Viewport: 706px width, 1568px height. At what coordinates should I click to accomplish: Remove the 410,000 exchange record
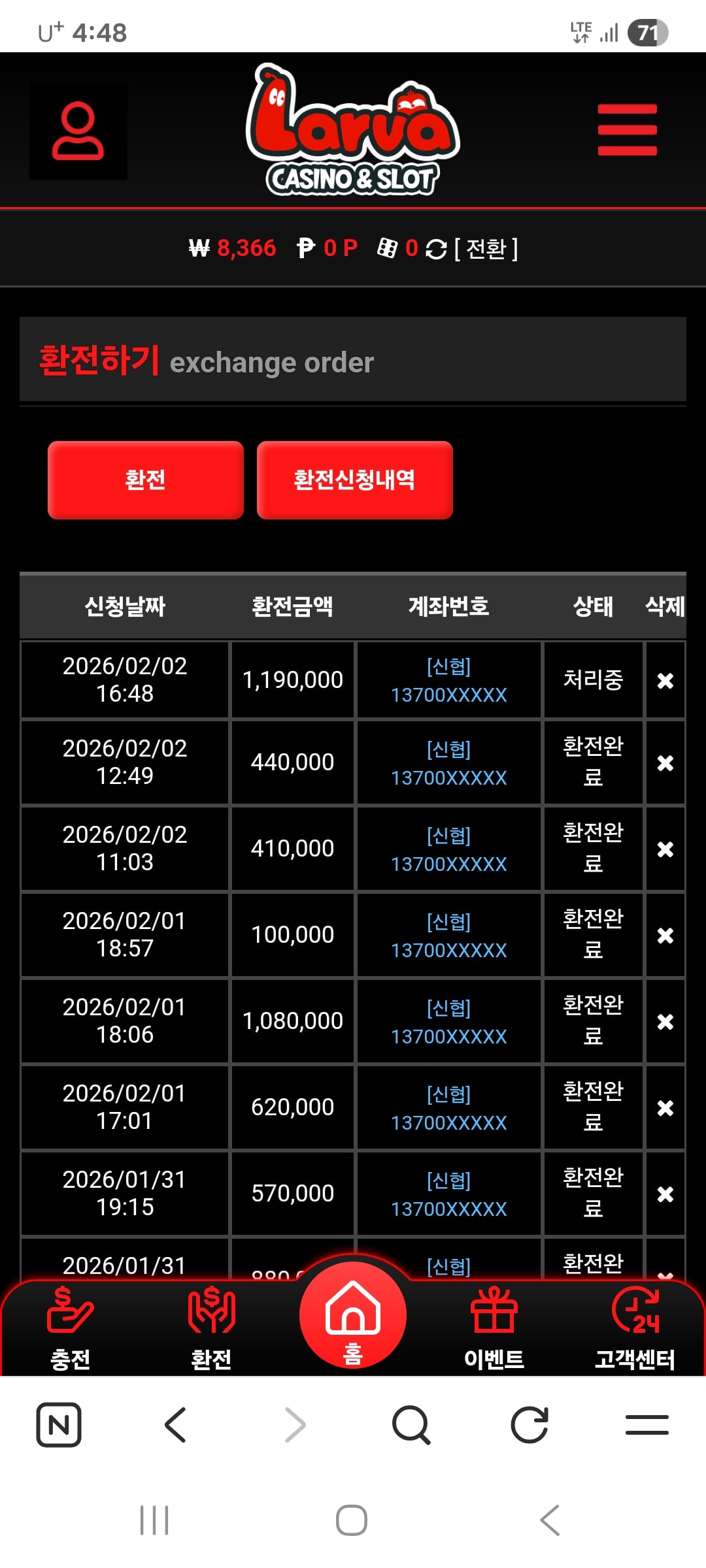(665, 849)
